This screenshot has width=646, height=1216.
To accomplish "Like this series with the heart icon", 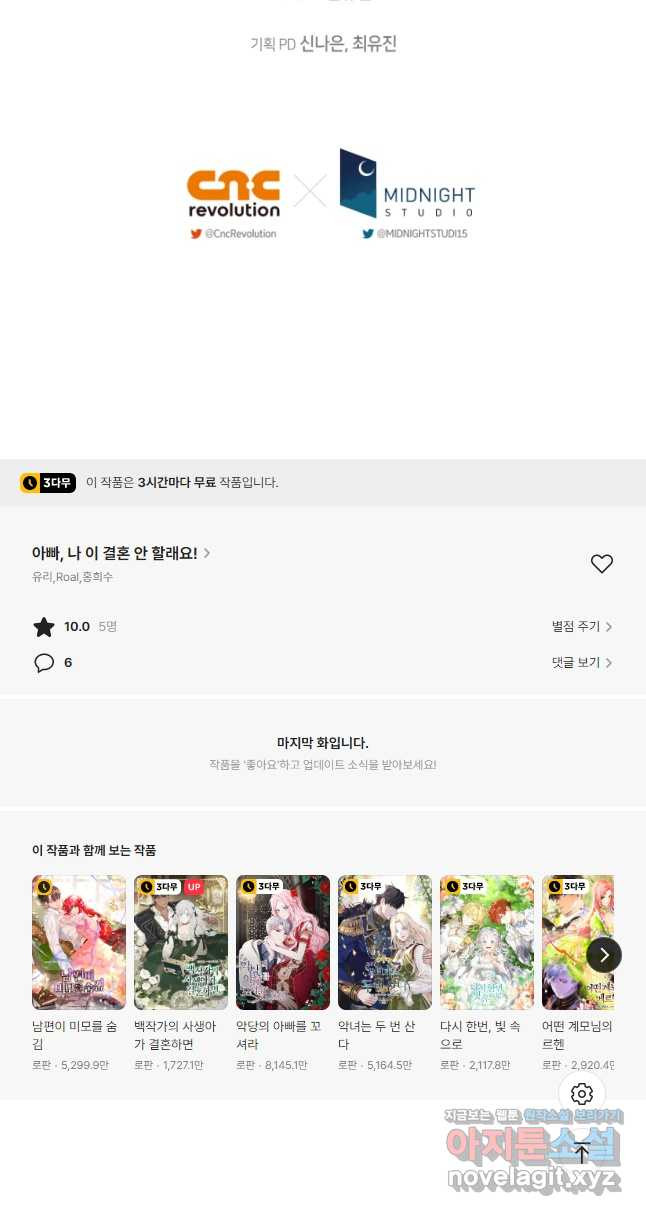I will (x=601, y=564).
